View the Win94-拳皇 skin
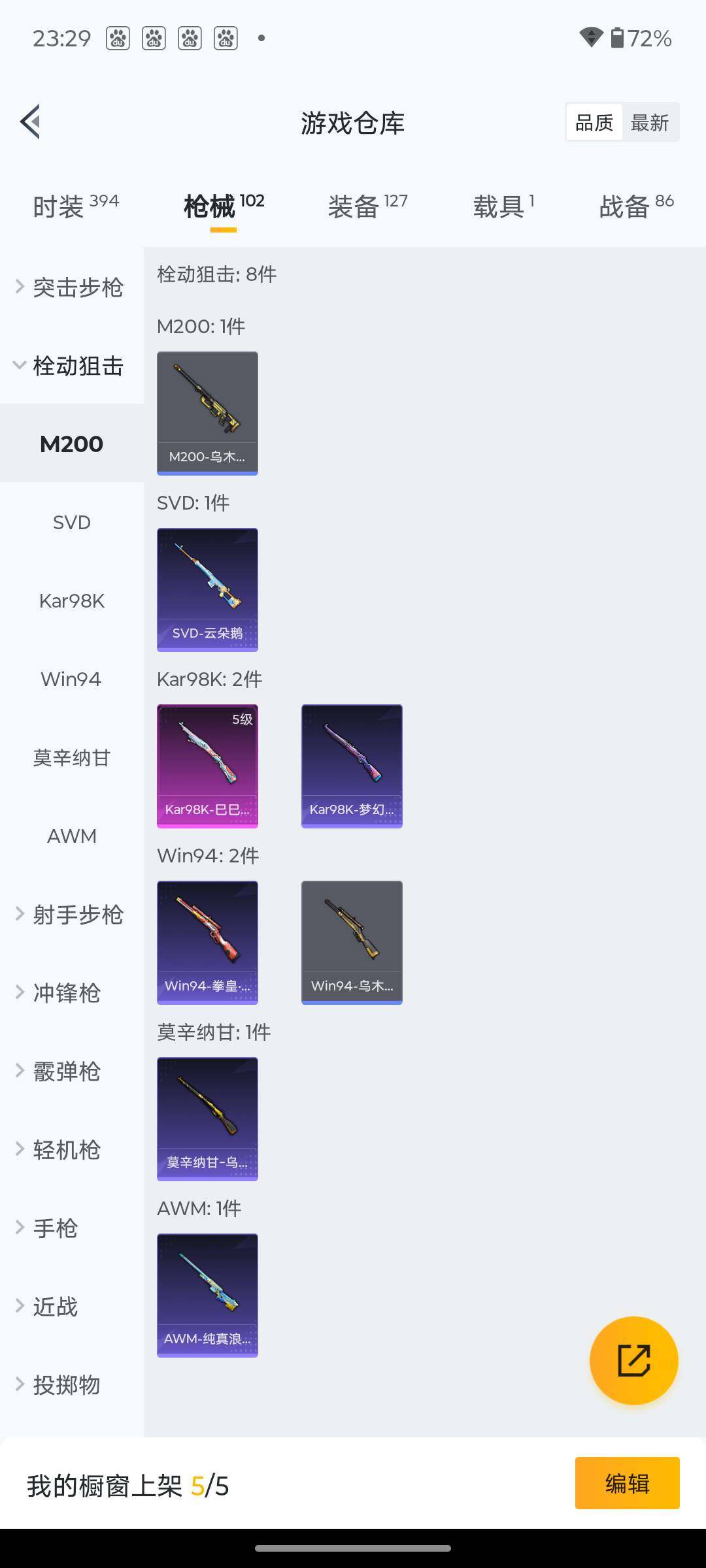Image resolution: width=706 pixels, height=1568 pixels. (x=207, y=942)
